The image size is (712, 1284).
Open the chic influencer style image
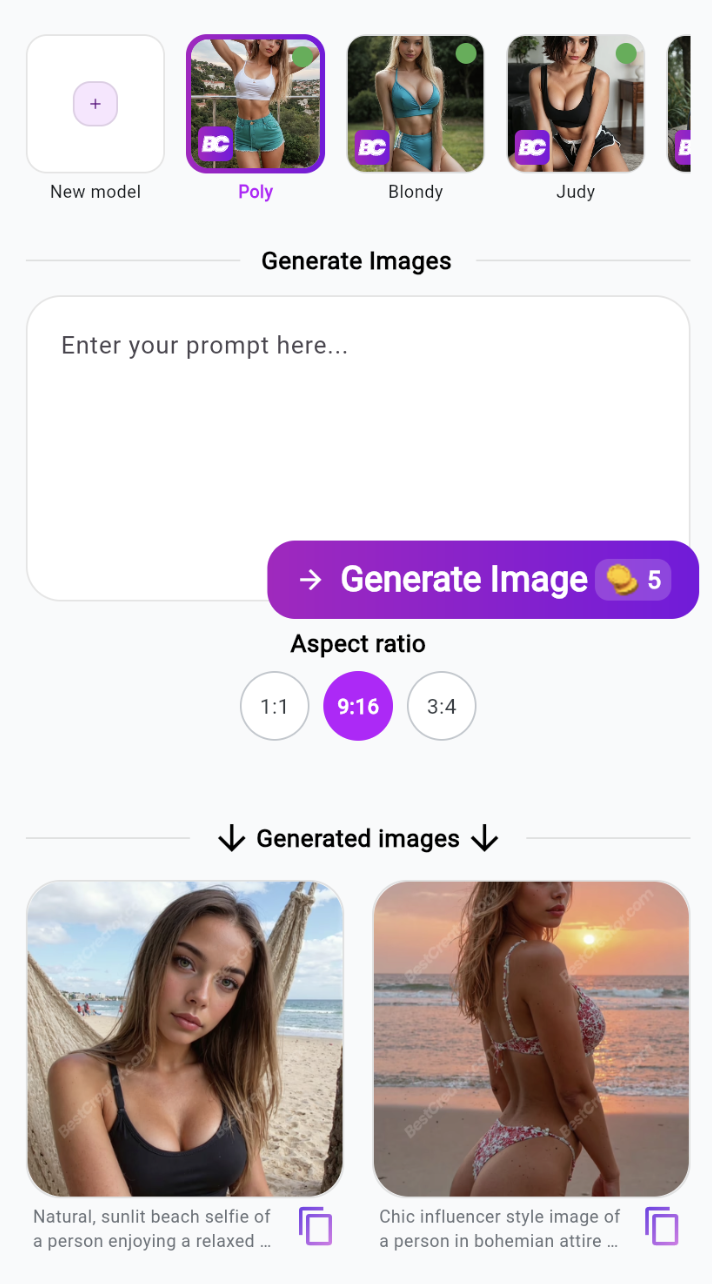531,1038
